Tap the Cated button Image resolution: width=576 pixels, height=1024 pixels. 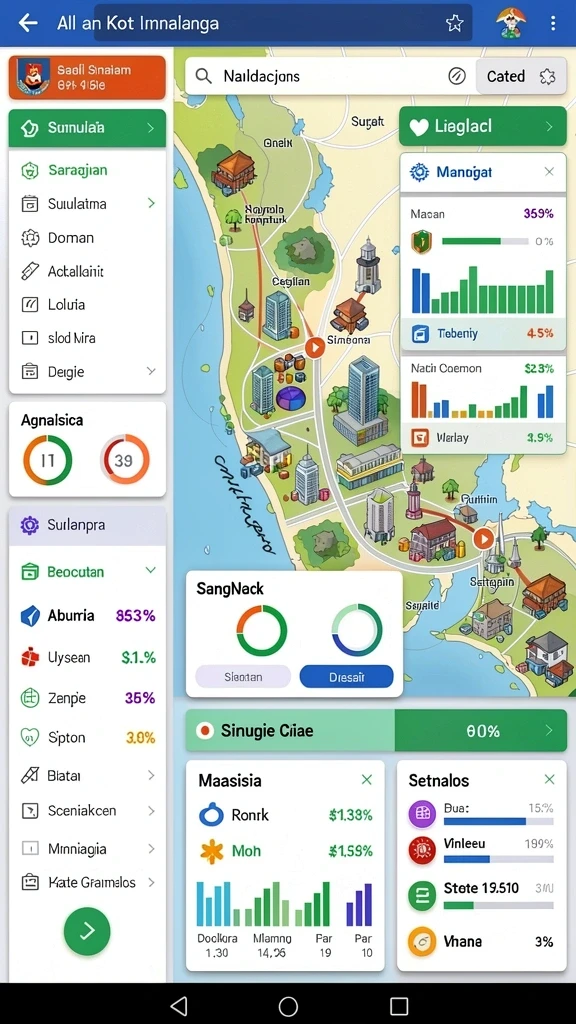[521, 76]
